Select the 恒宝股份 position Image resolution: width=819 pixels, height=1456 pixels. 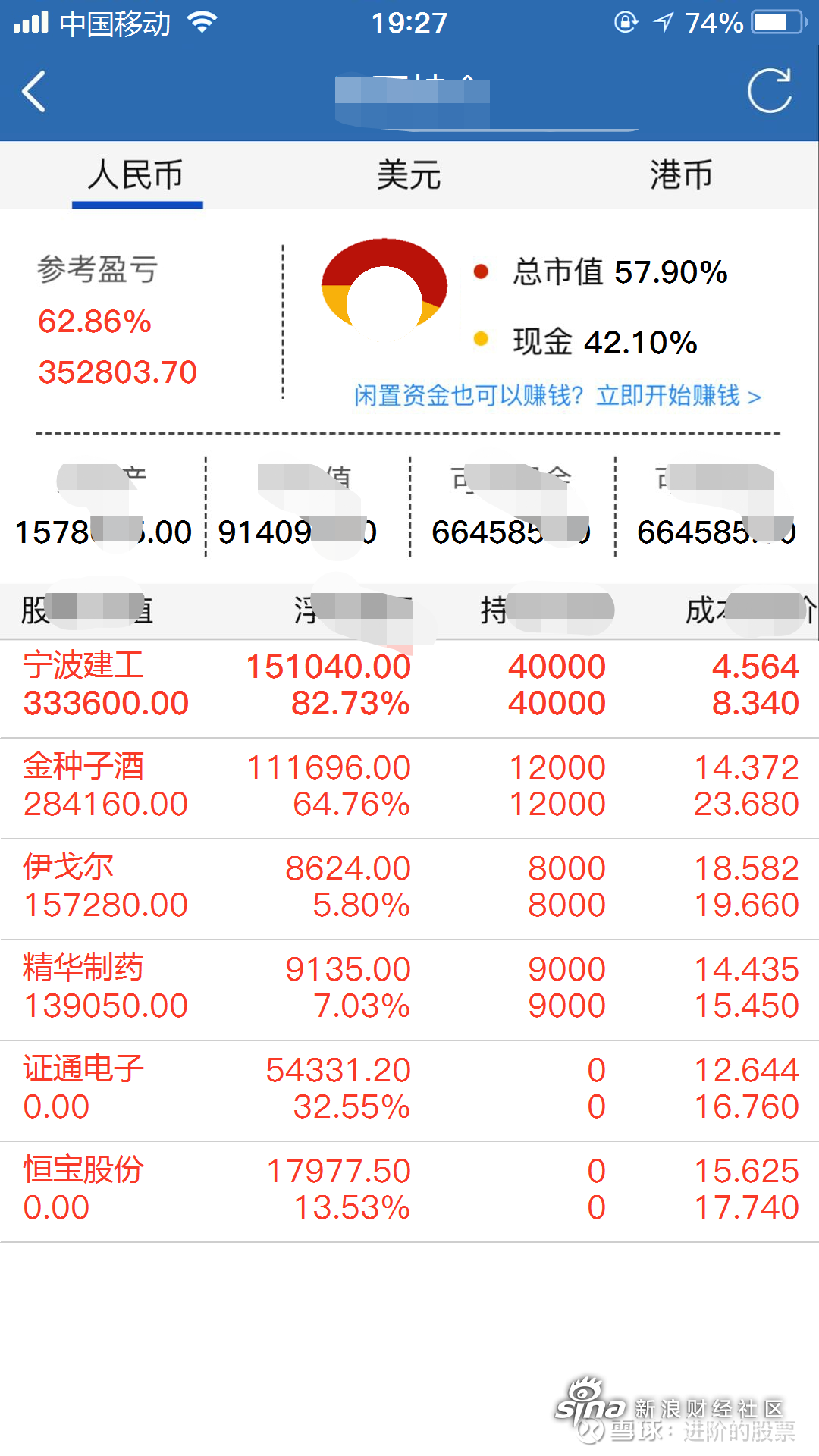coord(409,1192)
